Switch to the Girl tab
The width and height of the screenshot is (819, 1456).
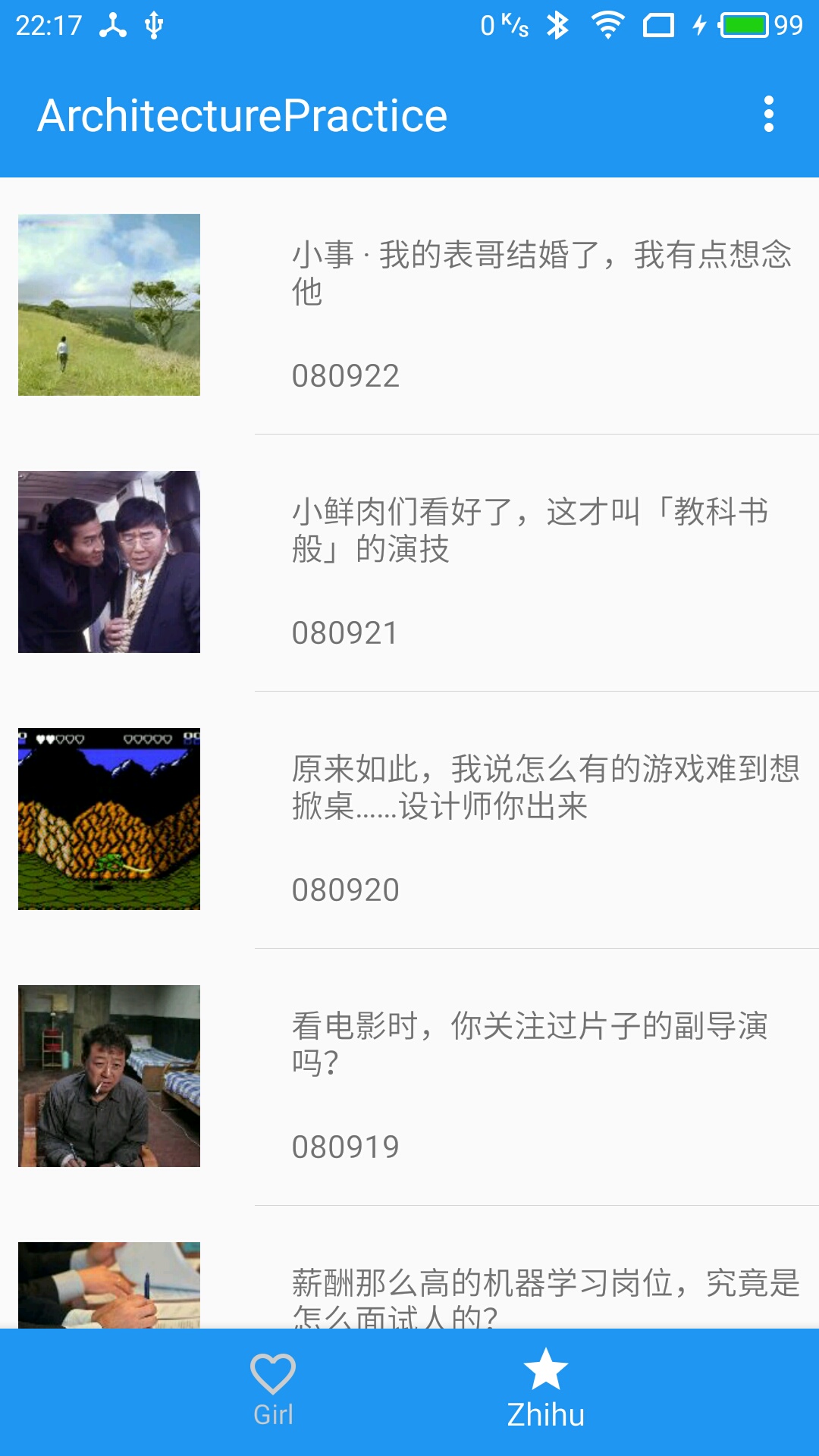point(273,1391)
